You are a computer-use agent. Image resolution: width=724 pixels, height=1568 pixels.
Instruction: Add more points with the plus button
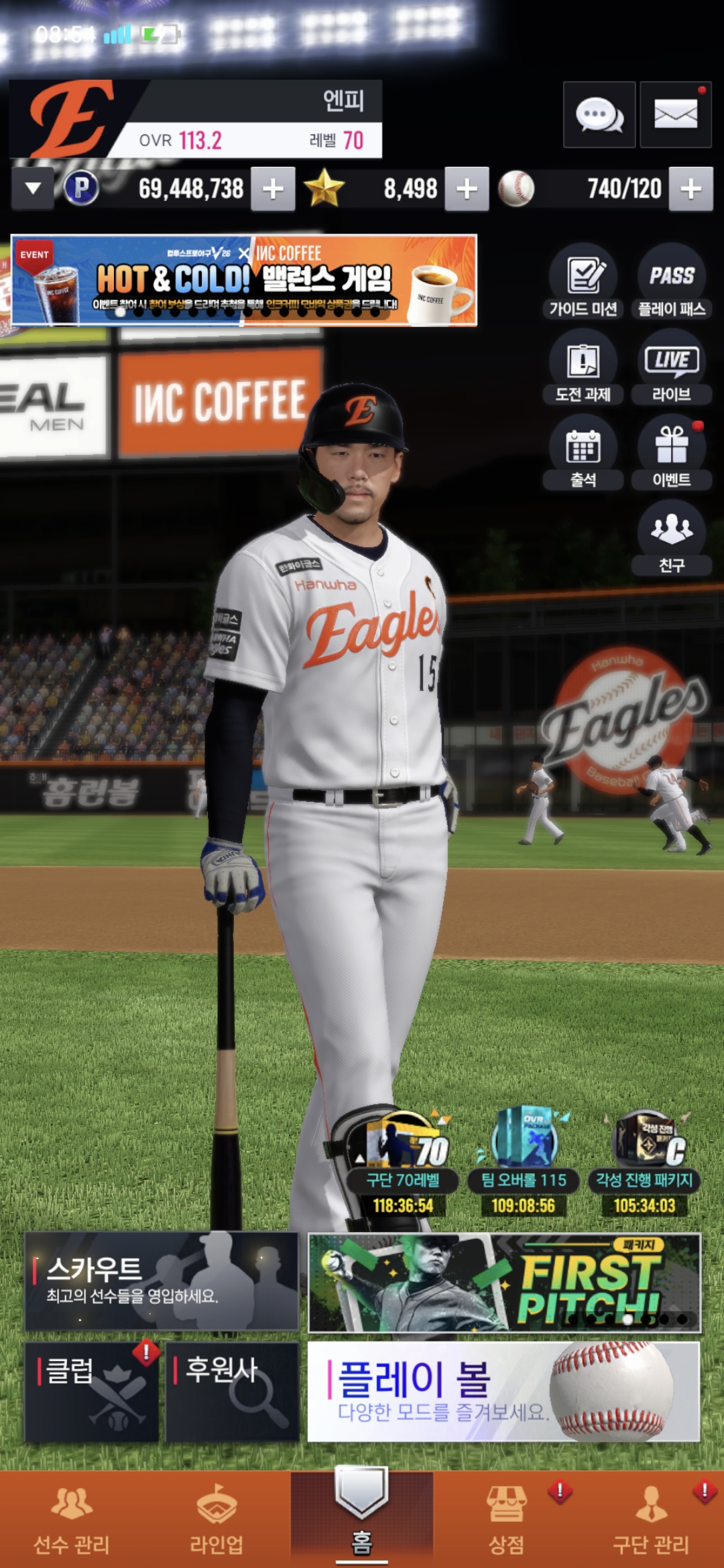tap(272, 190)
